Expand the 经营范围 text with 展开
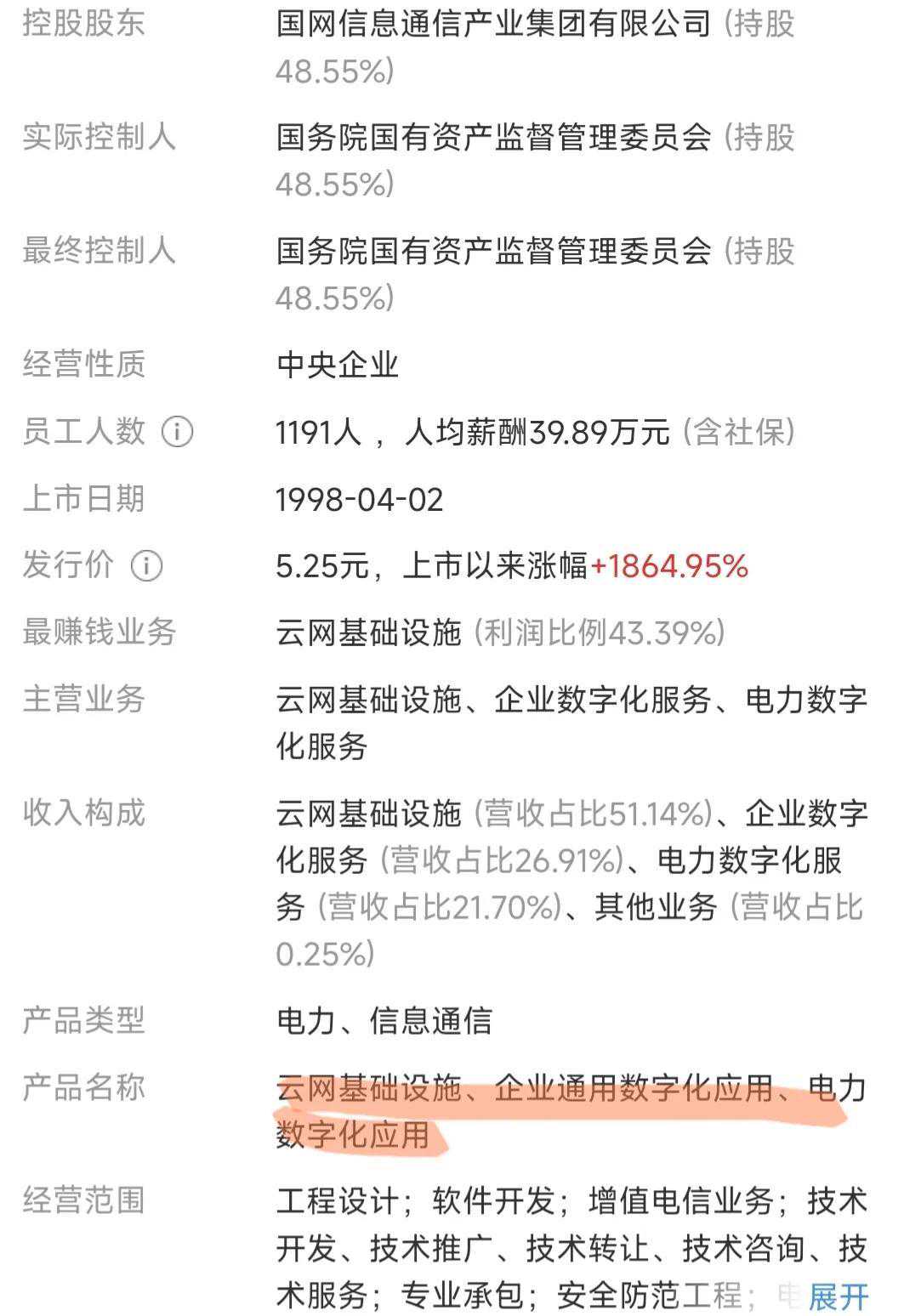904x1316 pixels. [x=838, y=1296]
